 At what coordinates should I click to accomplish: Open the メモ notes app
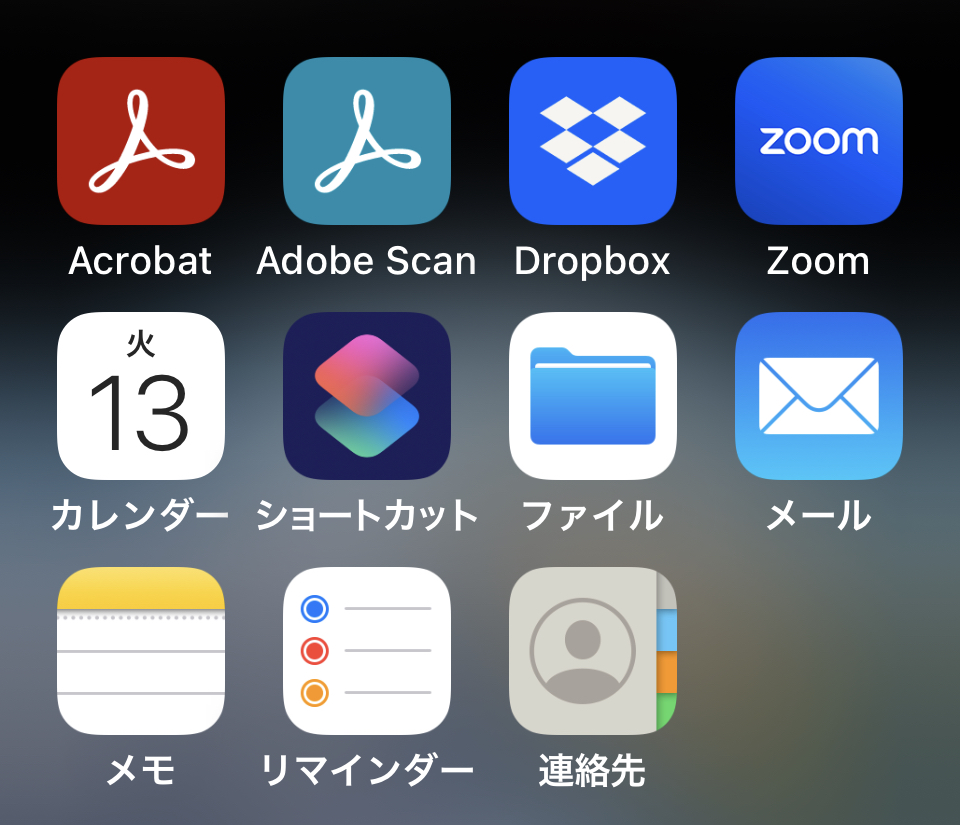click(141, 651)
